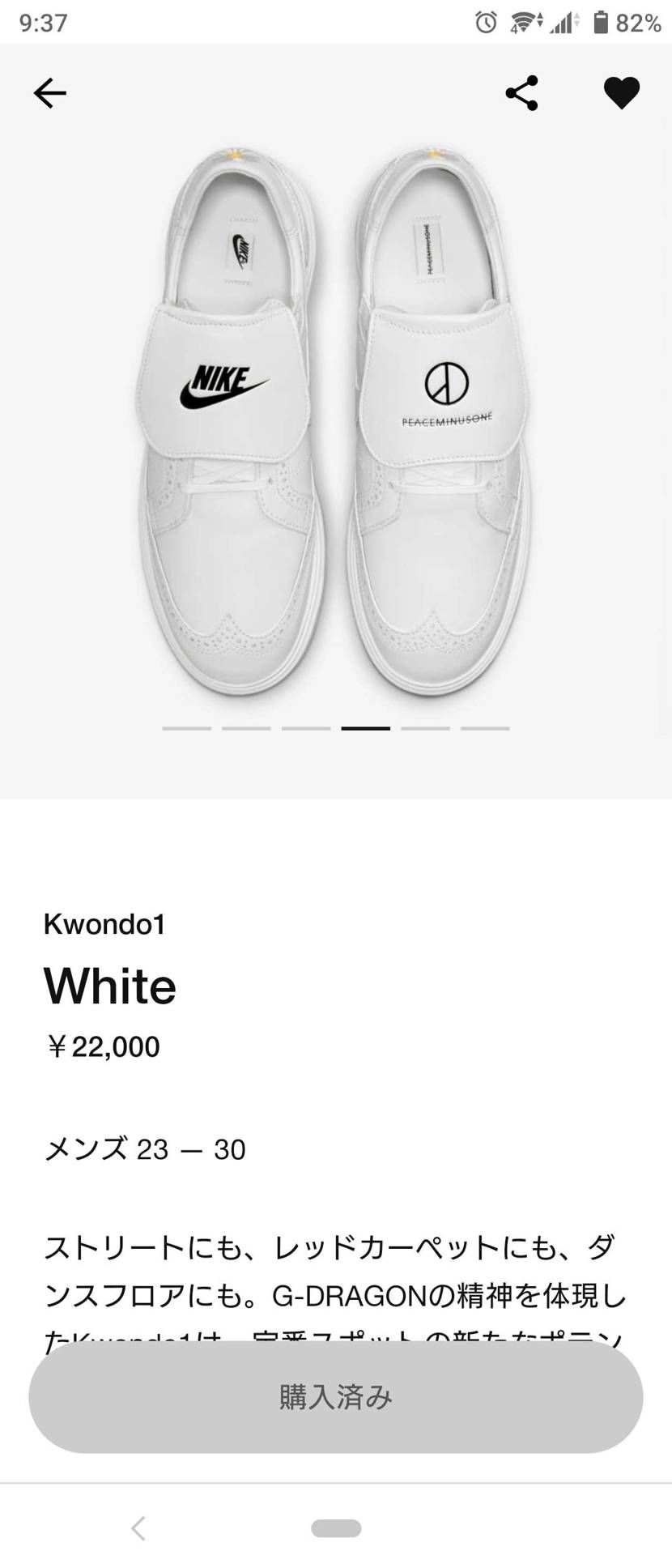672x1568 pixels.
Task: Open the Kwondo1 shoe image
Action: click(335, 421)
